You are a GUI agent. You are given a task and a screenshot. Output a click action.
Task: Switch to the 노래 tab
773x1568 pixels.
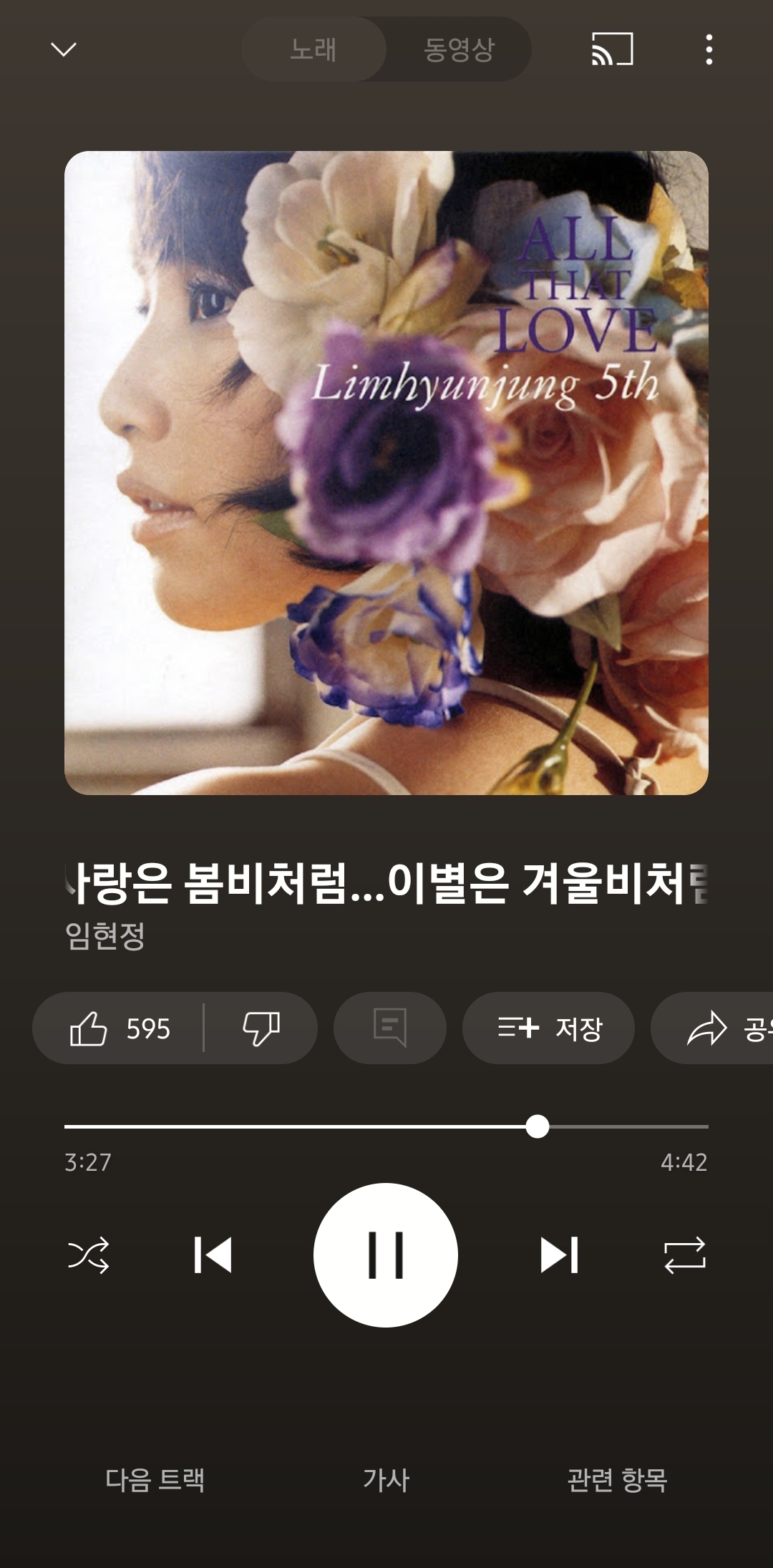314,49
